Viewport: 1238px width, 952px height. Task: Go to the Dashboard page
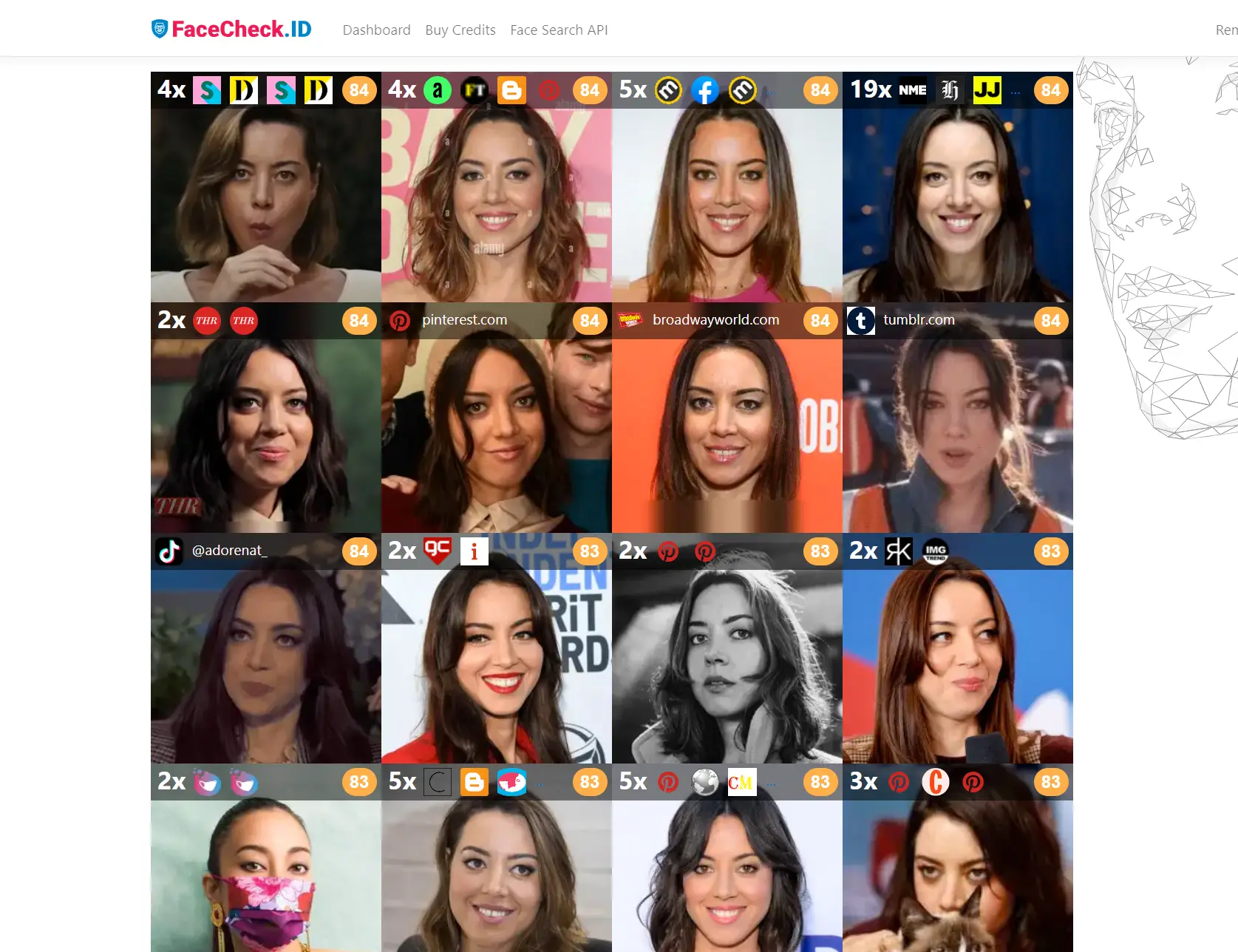coord(376,30)
